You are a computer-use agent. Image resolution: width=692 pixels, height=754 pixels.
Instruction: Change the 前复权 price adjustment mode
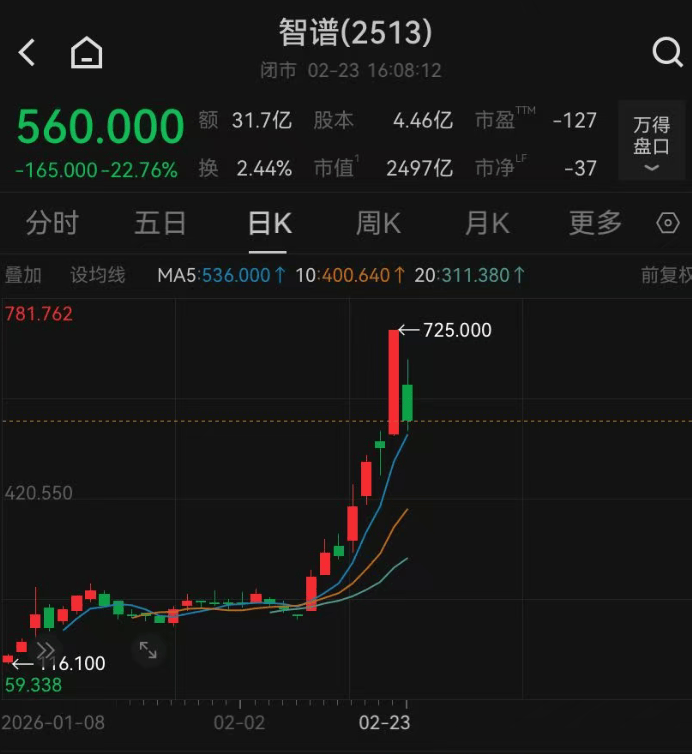click(x=665, y=275)
